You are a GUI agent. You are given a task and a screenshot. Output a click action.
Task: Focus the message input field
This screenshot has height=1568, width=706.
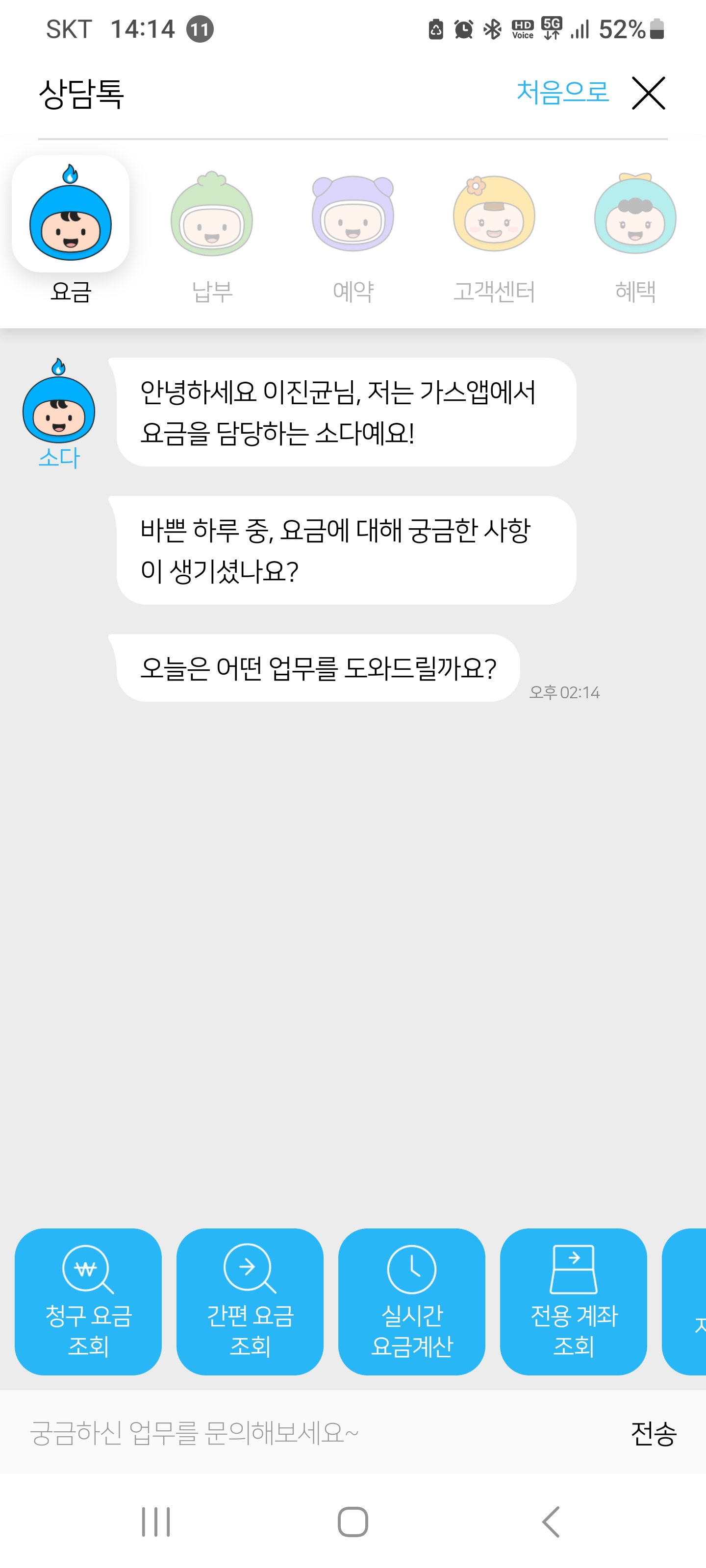pos(304,1432)
